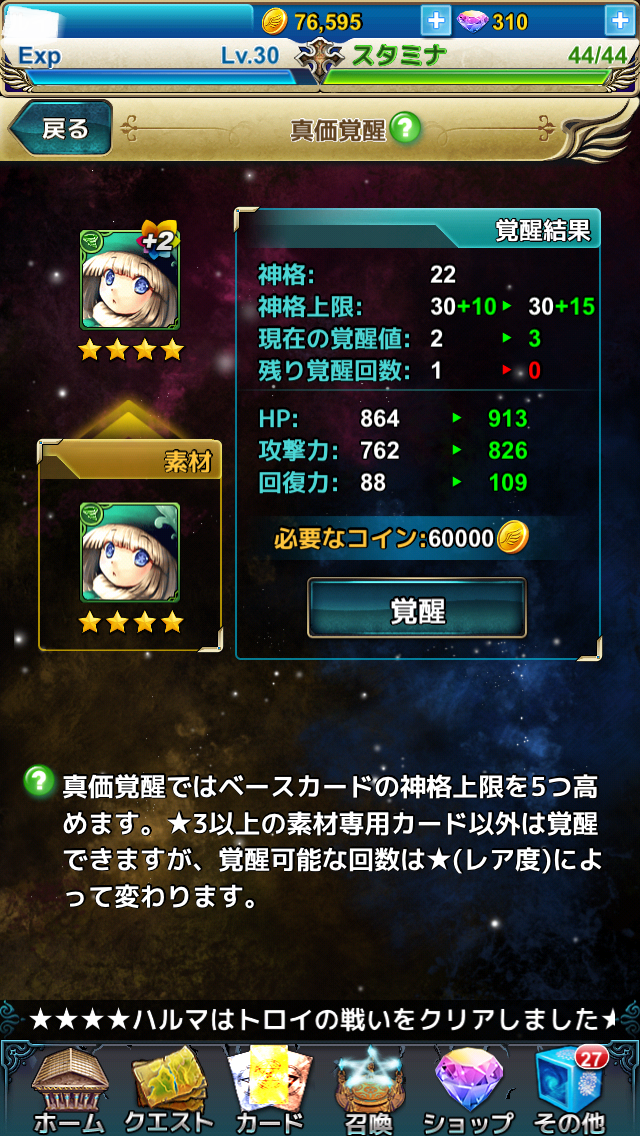Image resolution: width=640 pixels, height=1136 pixels.
Task: Add more gems with the plus button
Action: pyautogui.click(x=619, y=21)
